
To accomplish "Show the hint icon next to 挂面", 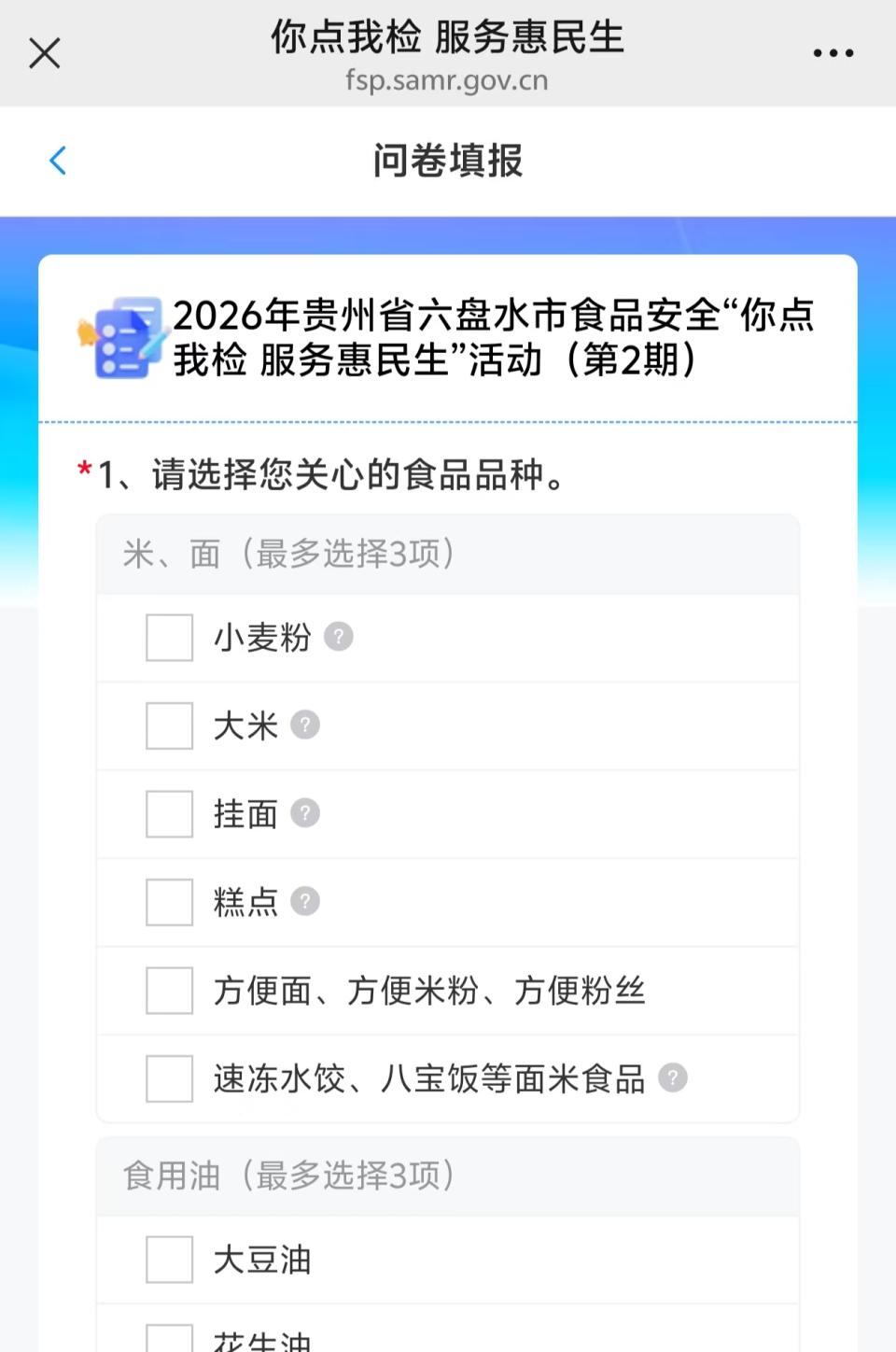I will click(305, 813).
